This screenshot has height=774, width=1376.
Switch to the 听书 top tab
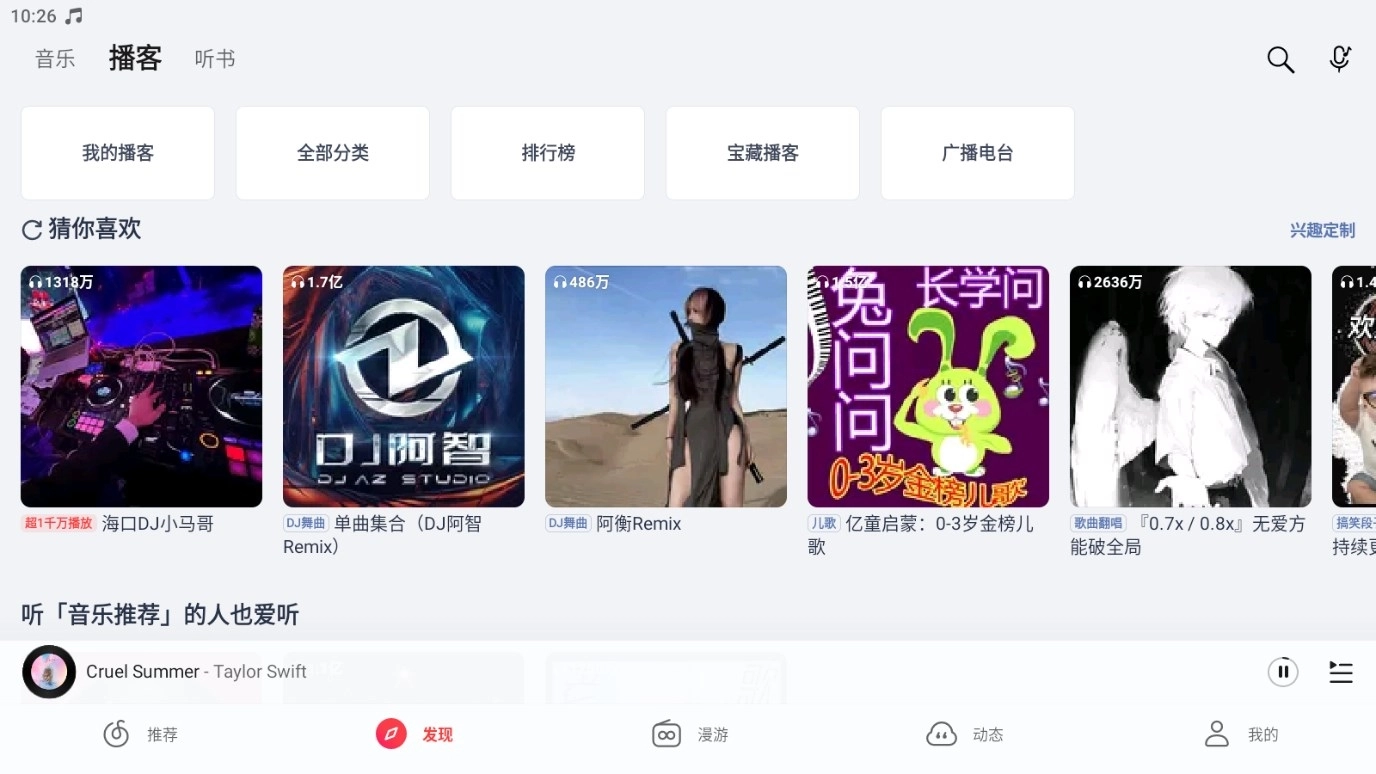(215, 59)
